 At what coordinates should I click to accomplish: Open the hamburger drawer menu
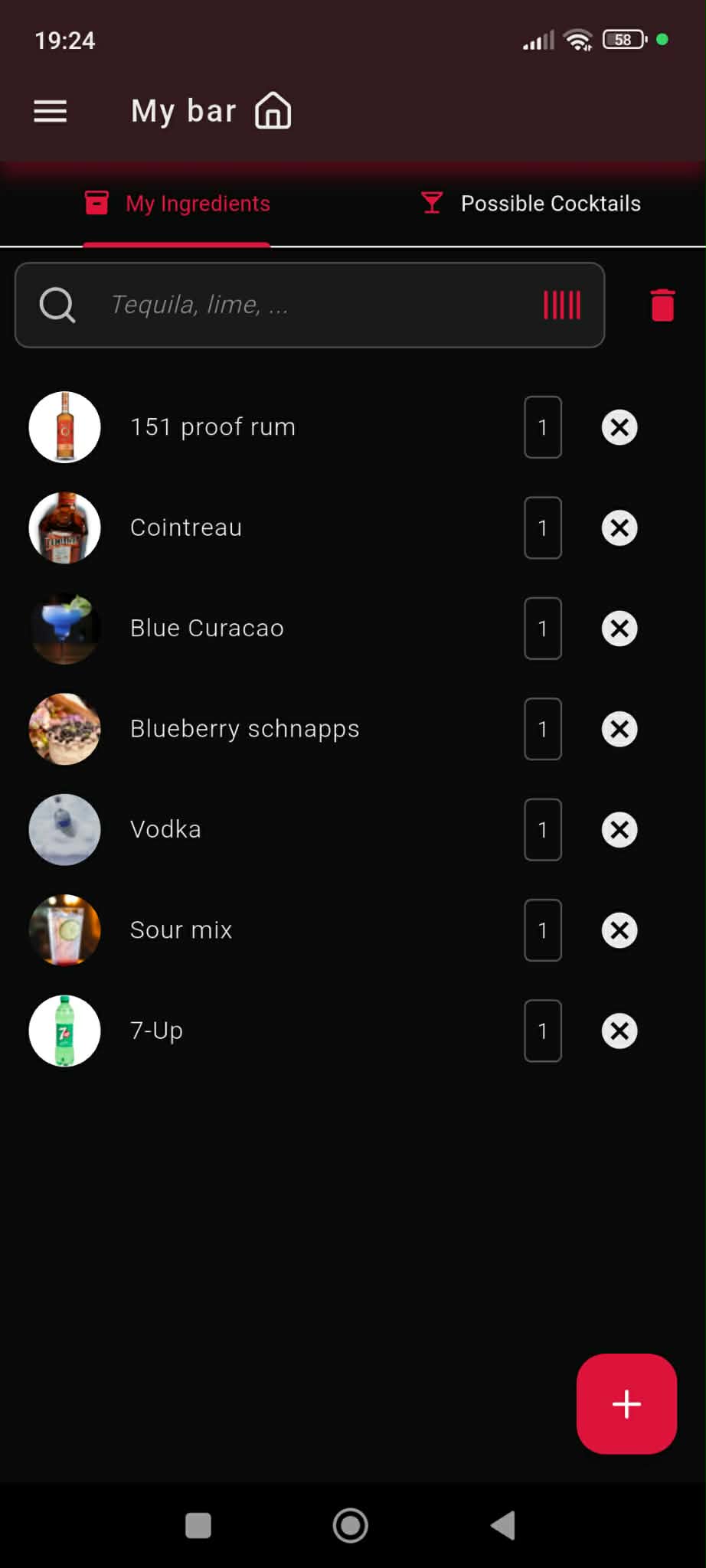pos(51,112)
